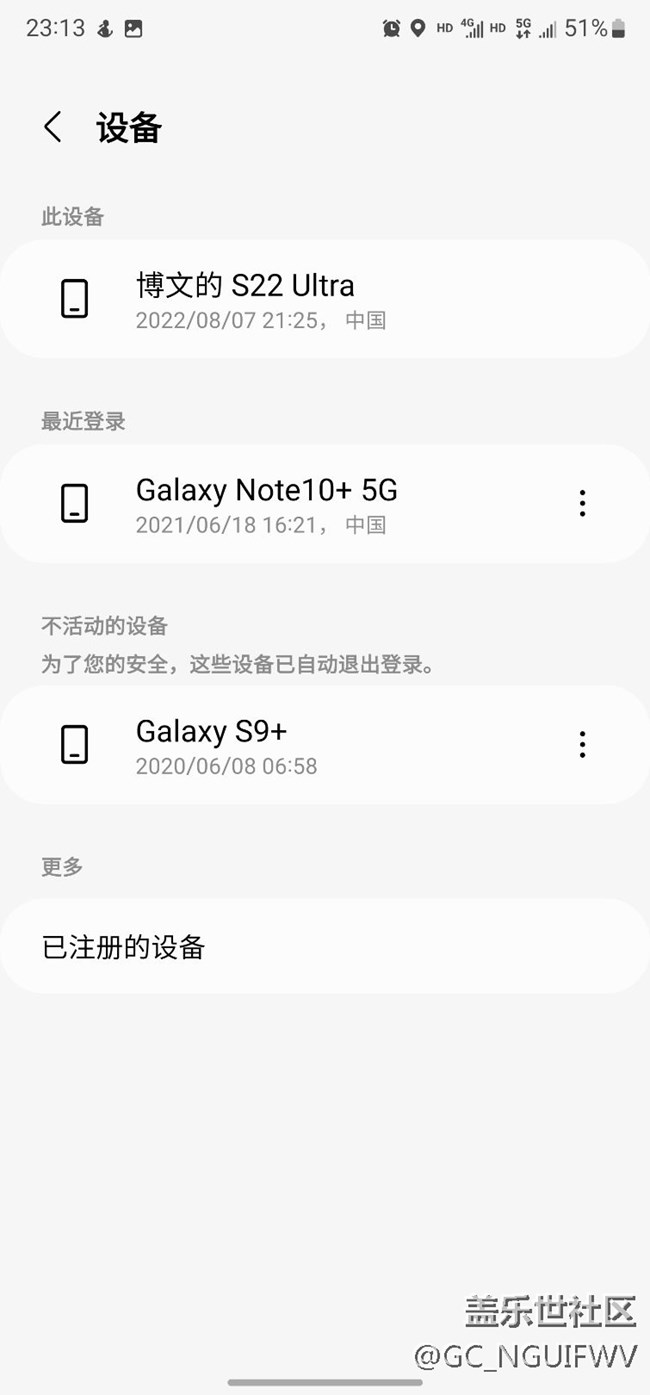The width and height of the screenshot is (650, 1395).
Task: Go back from the 设备 screen
Action: pyautogui.click(x=53, y=127)
